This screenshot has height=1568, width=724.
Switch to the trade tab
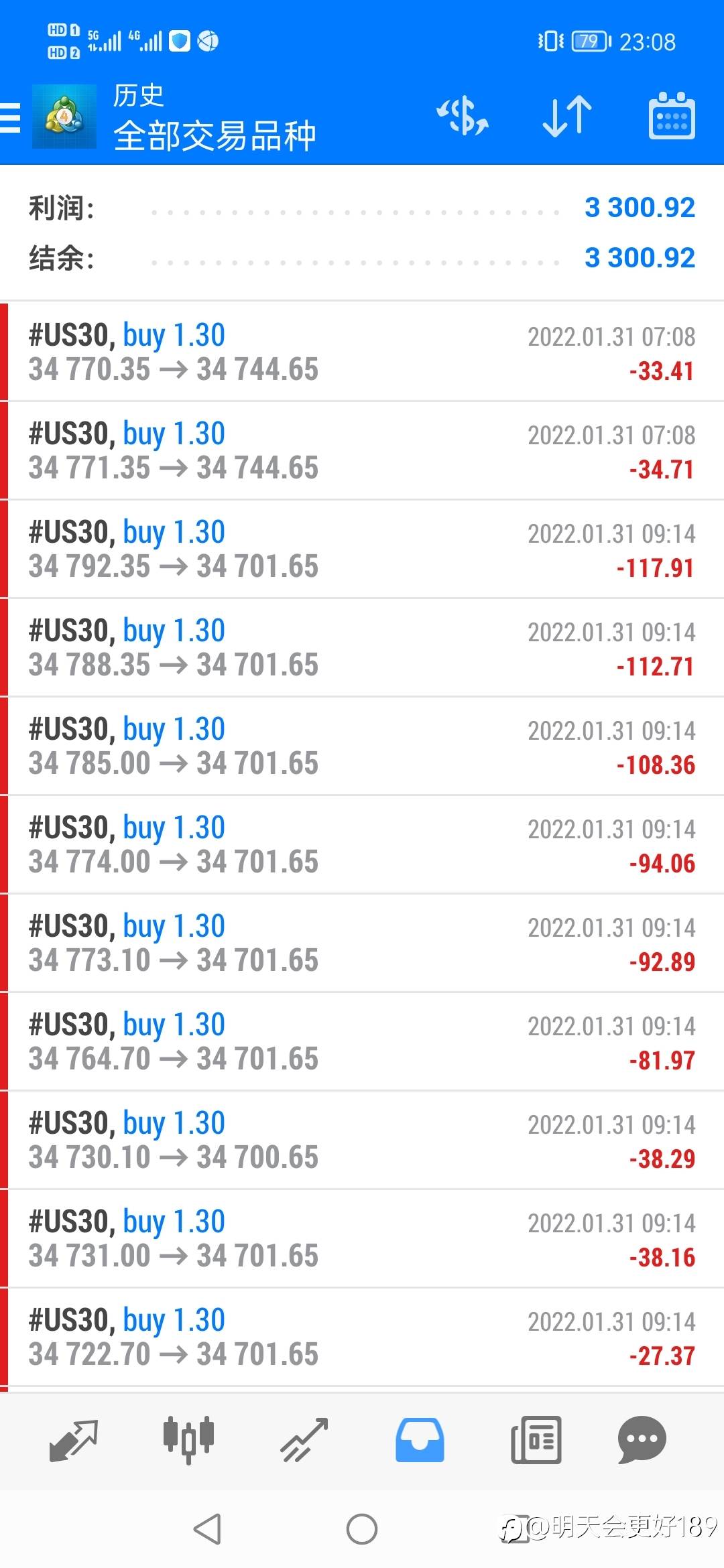coord(304,1439)
